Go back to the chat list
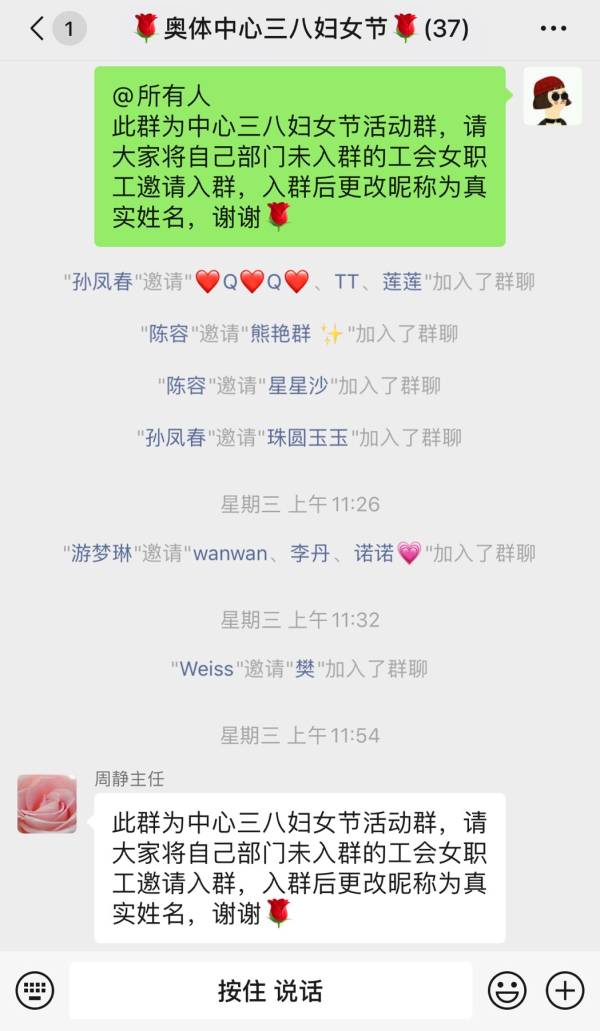This screenshot has width=600, height=1031. [x=38, y=29]
